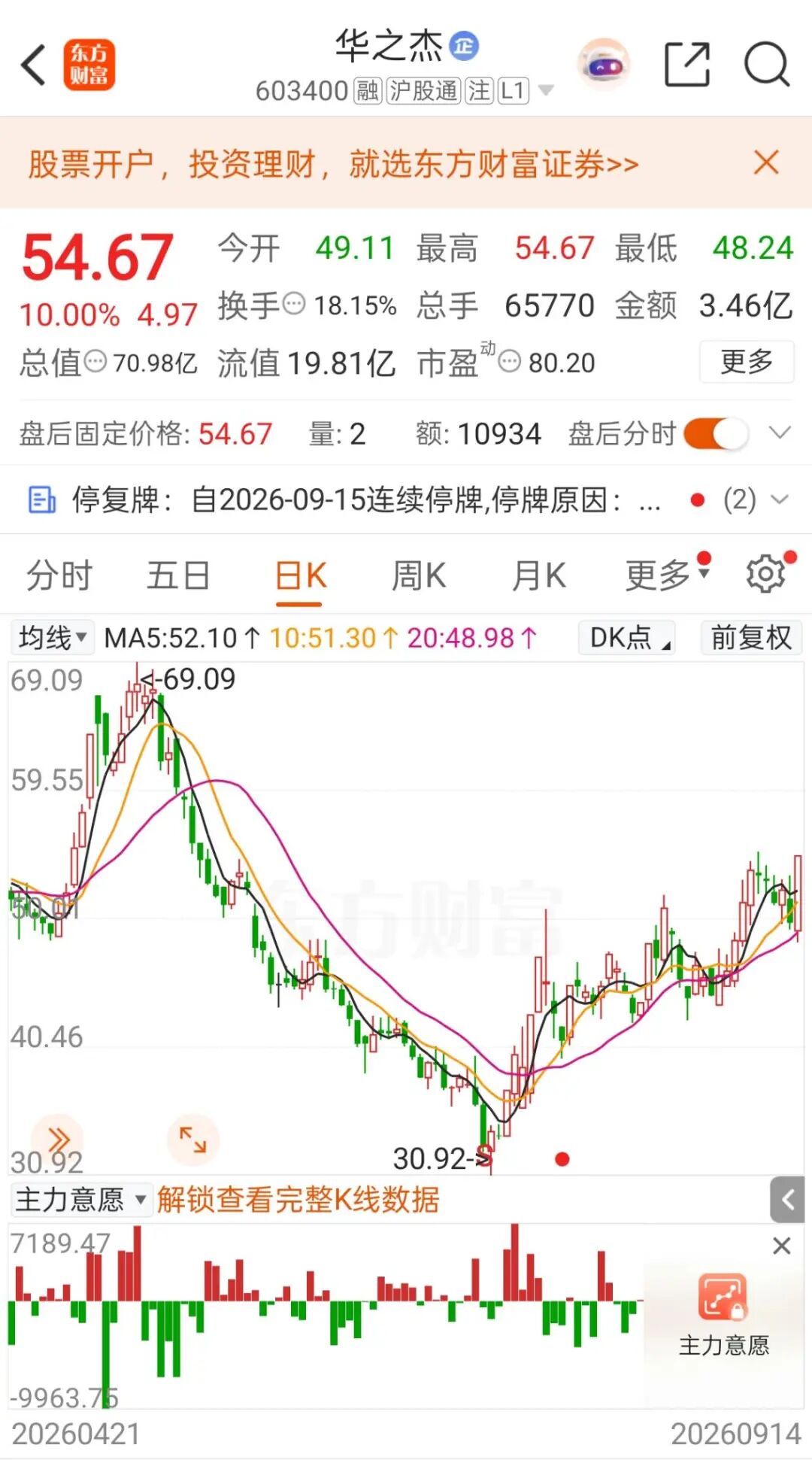Tap 解锁查看完整K线数据 link
The width and height of the screenshot is (812, 1460).
click(x=298, y=1200)
